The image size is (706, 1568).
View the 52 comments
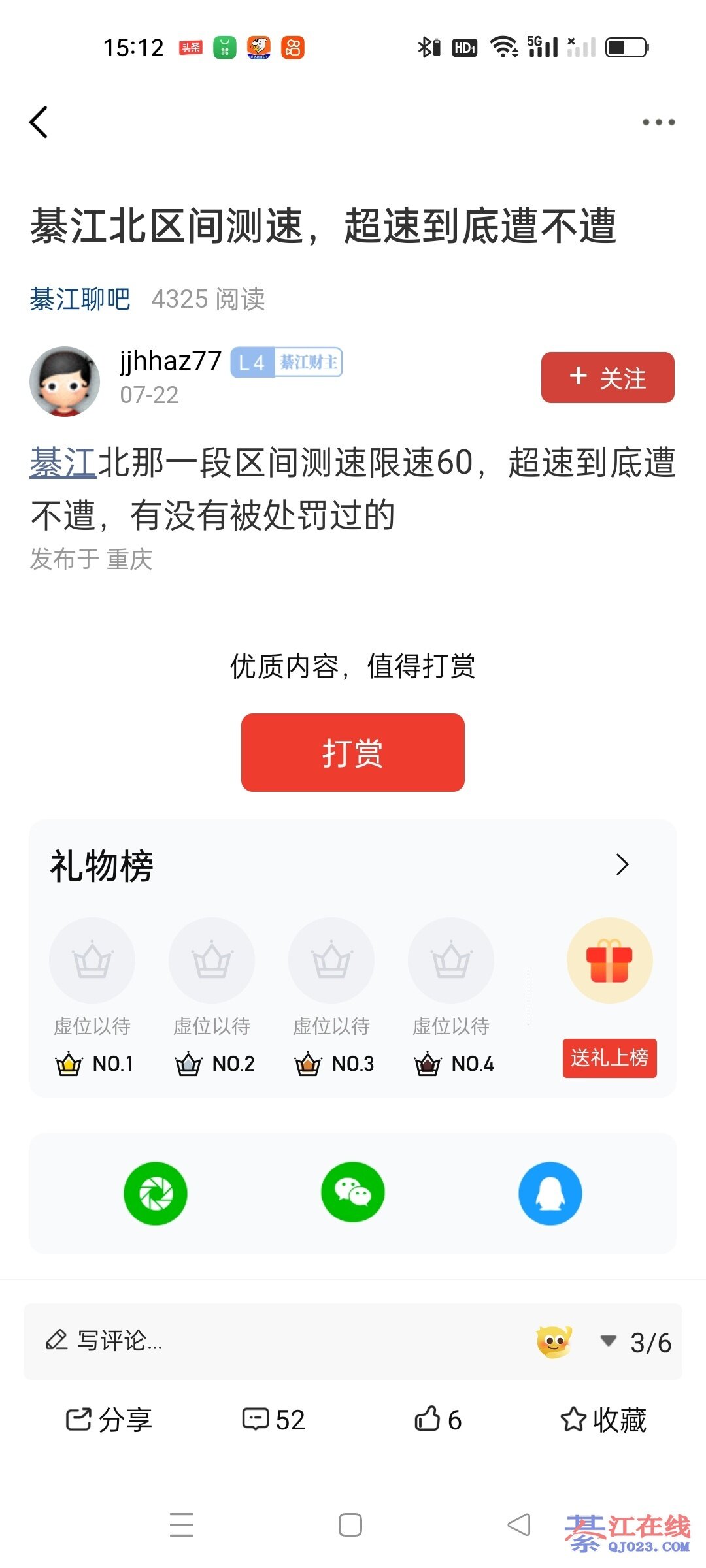pyautogui.click(x=273, y=1420)
